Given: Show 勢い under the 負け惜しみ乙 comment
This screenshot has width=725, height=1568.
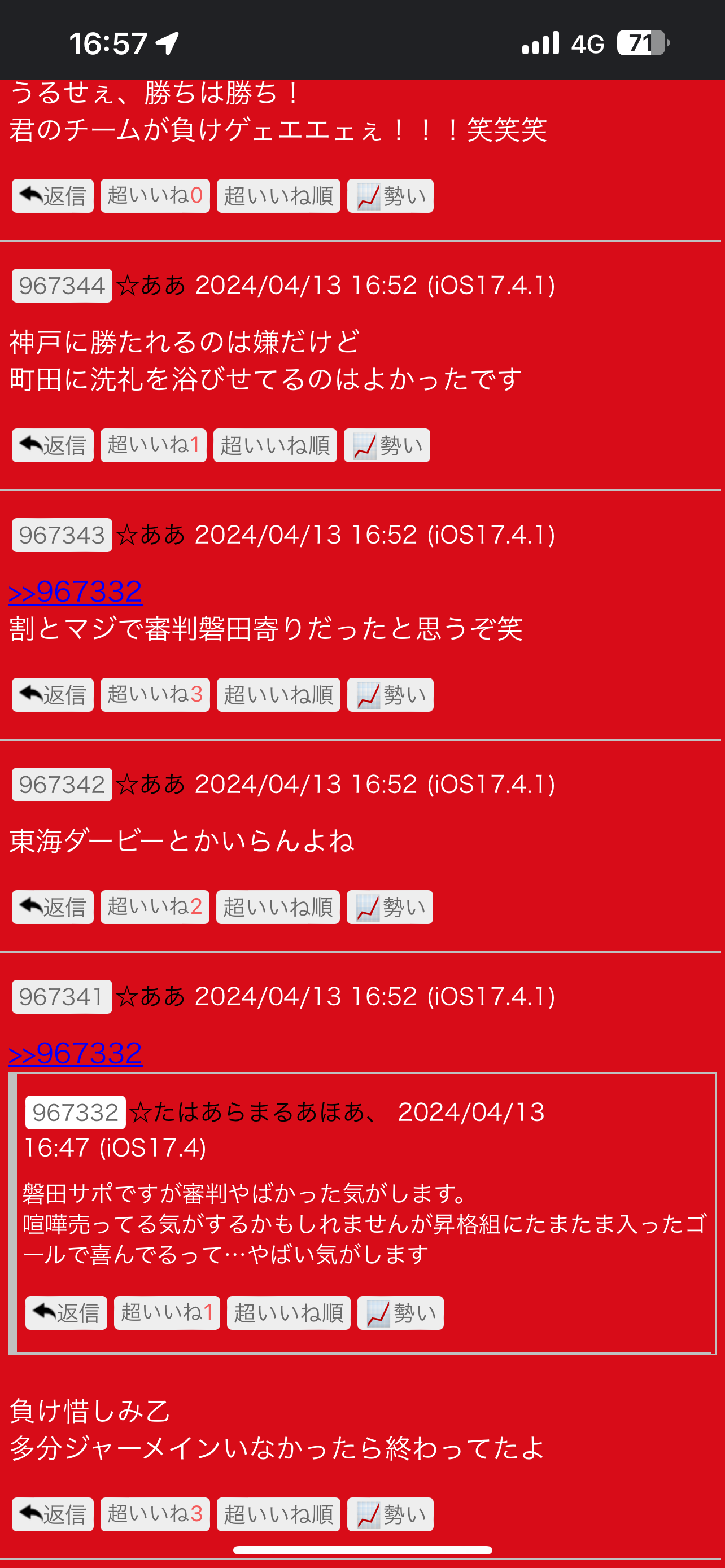Looking at the screenshot, I should [x=390, y=1514].
